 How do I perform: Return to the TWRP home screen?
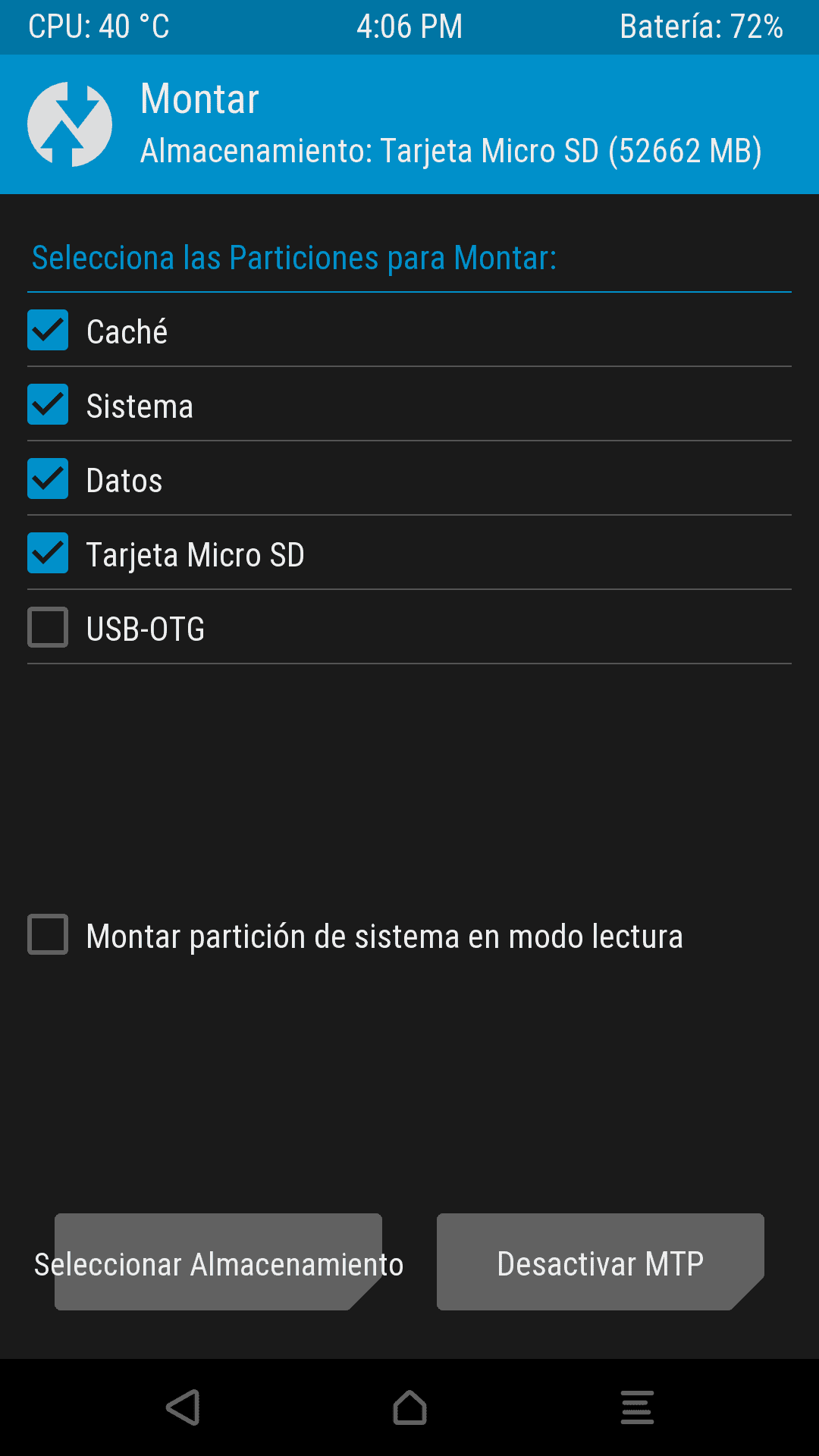coord(409,1407)
